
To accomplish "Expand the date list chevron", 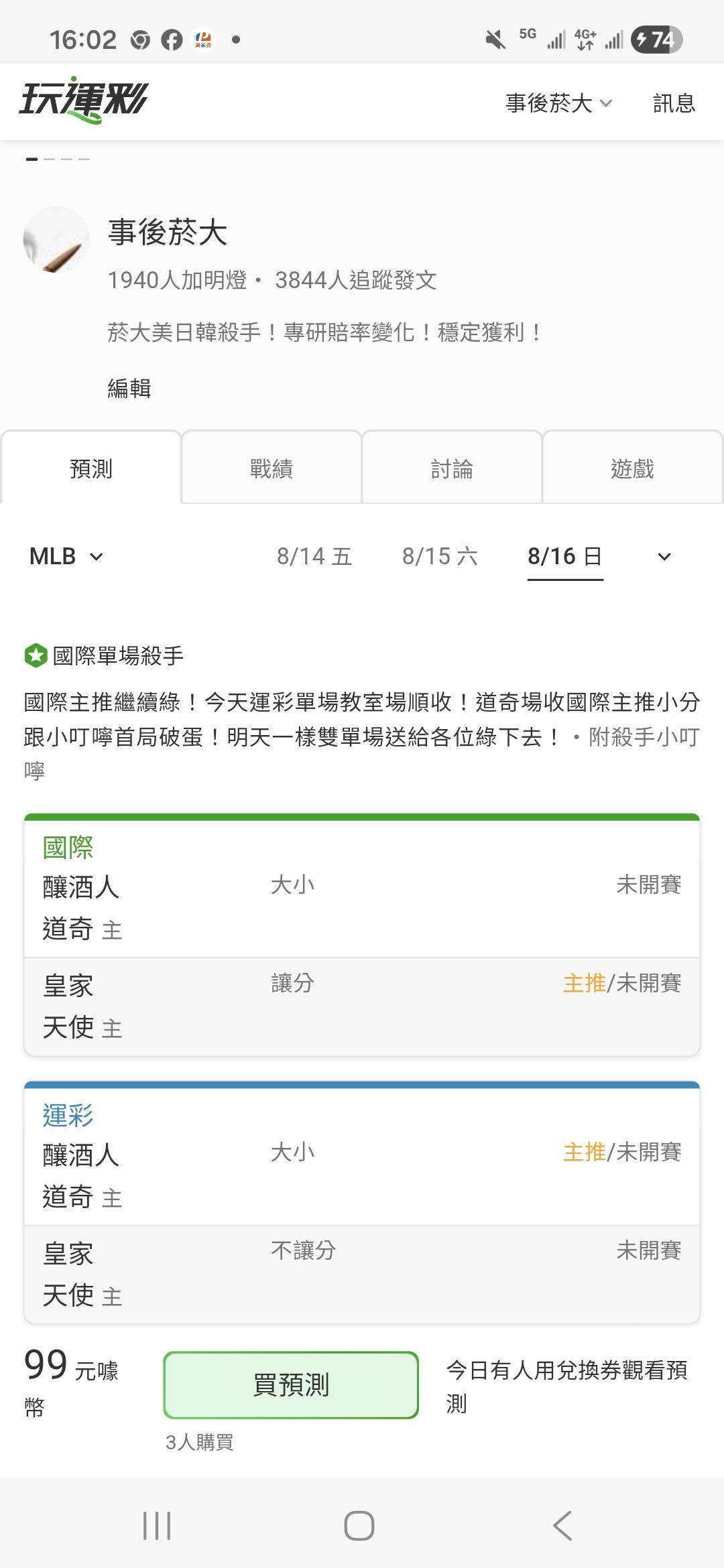I will coord(664,557).
